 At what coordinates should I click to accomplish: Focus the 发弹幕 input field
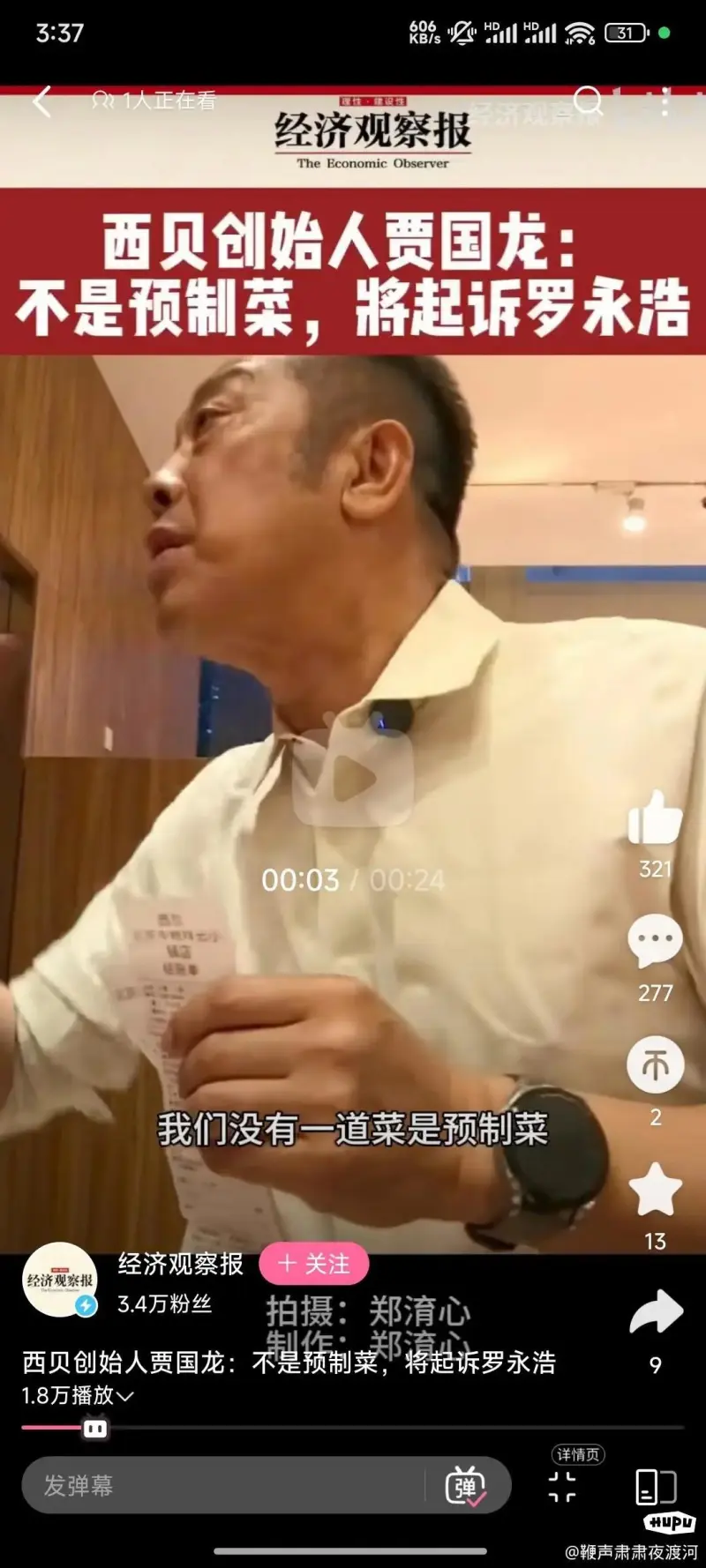point(221,1486)
